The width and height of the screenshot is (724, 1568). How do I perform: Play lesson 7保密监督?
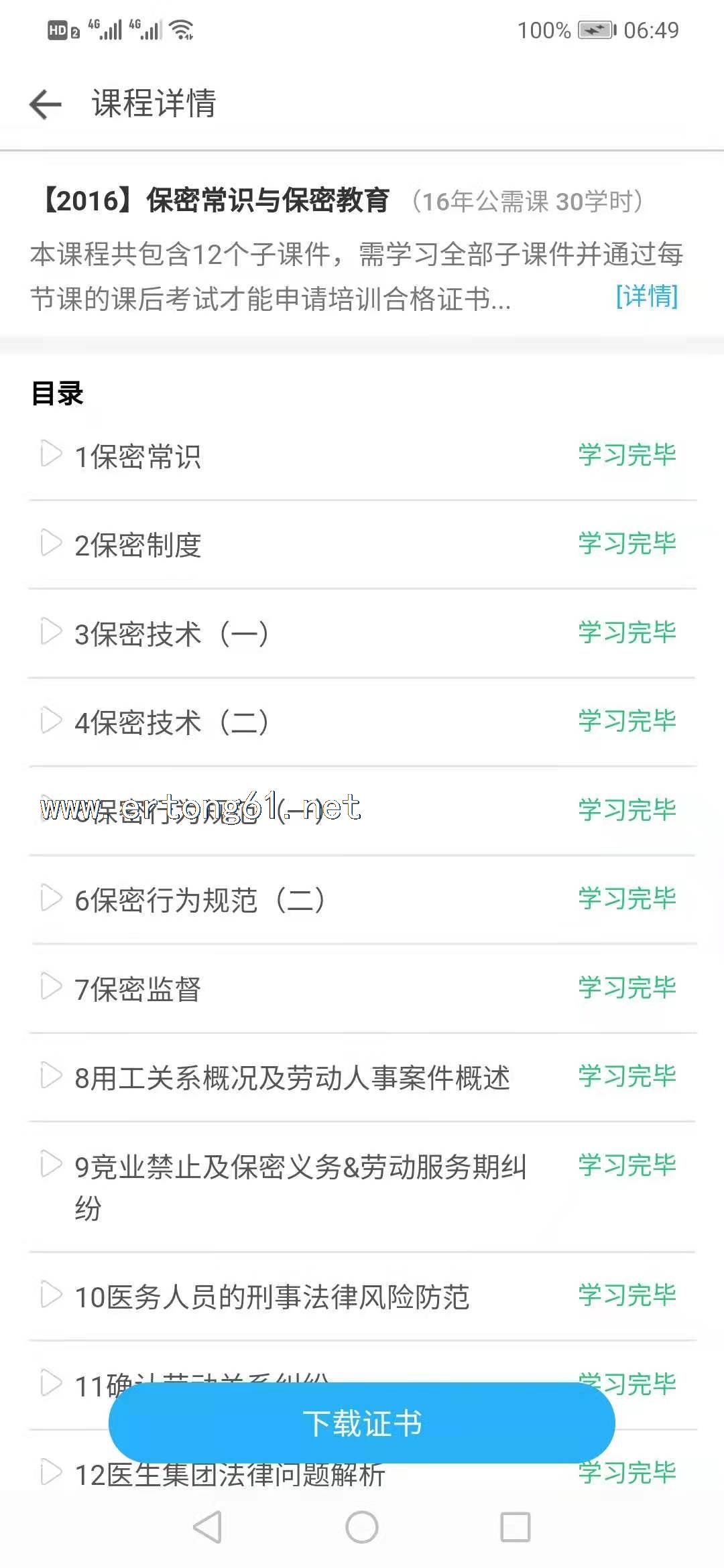click(x=52, y=988)
